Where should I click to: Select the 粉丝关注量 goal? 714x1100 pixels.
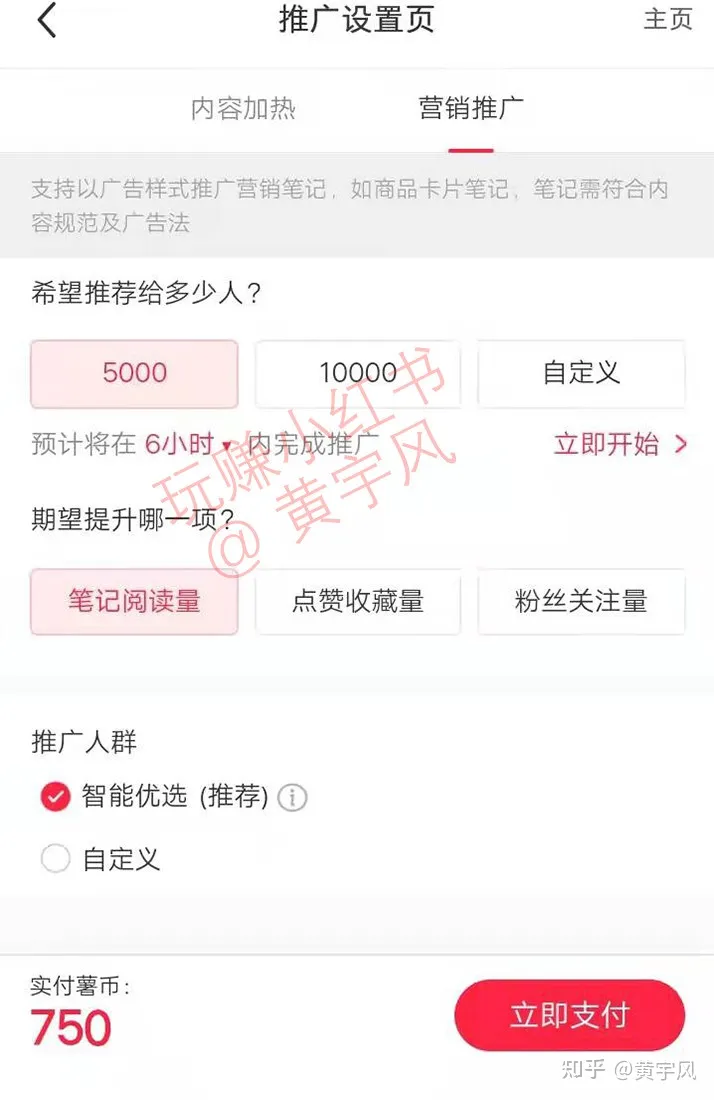581,601
